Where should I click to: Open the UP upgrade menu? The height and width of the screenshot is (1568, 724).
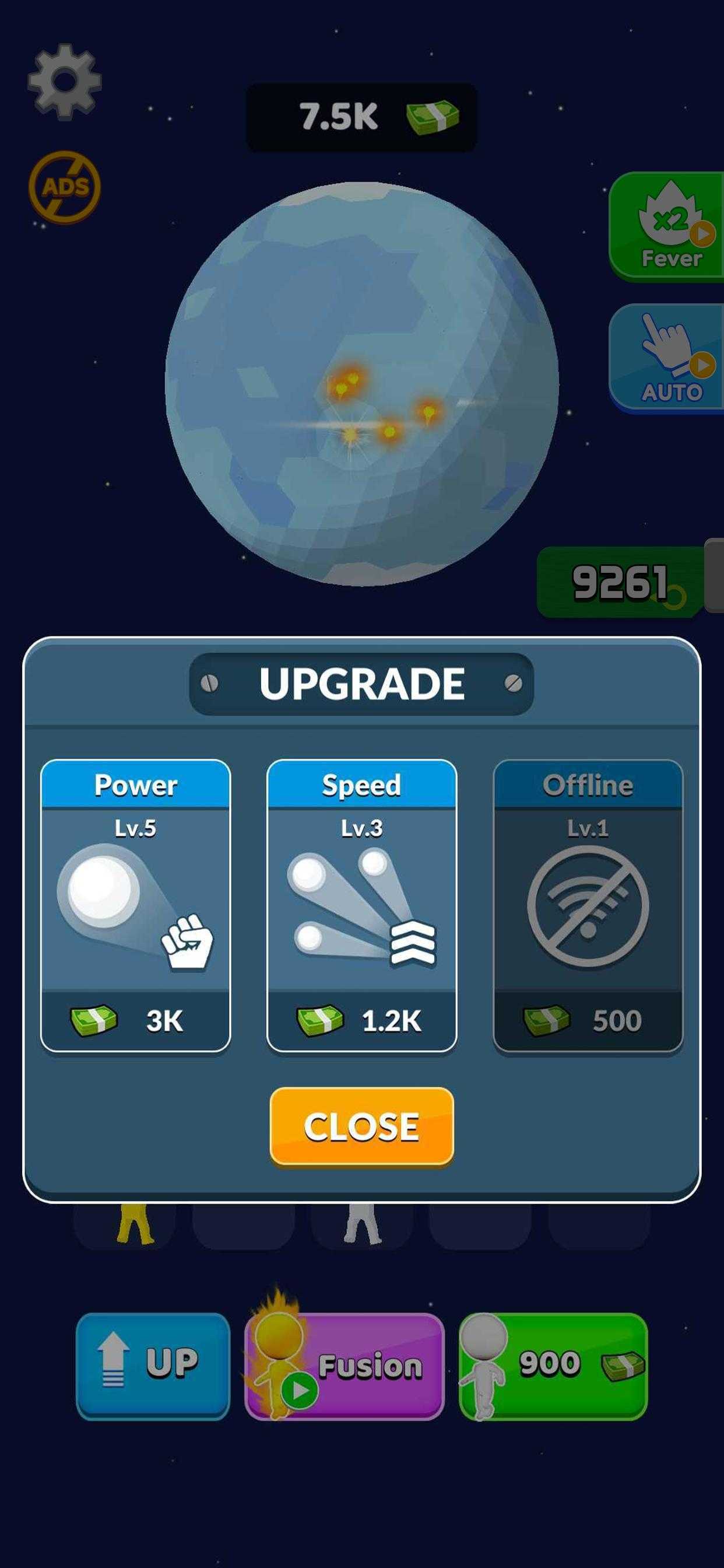(153, 1366)
